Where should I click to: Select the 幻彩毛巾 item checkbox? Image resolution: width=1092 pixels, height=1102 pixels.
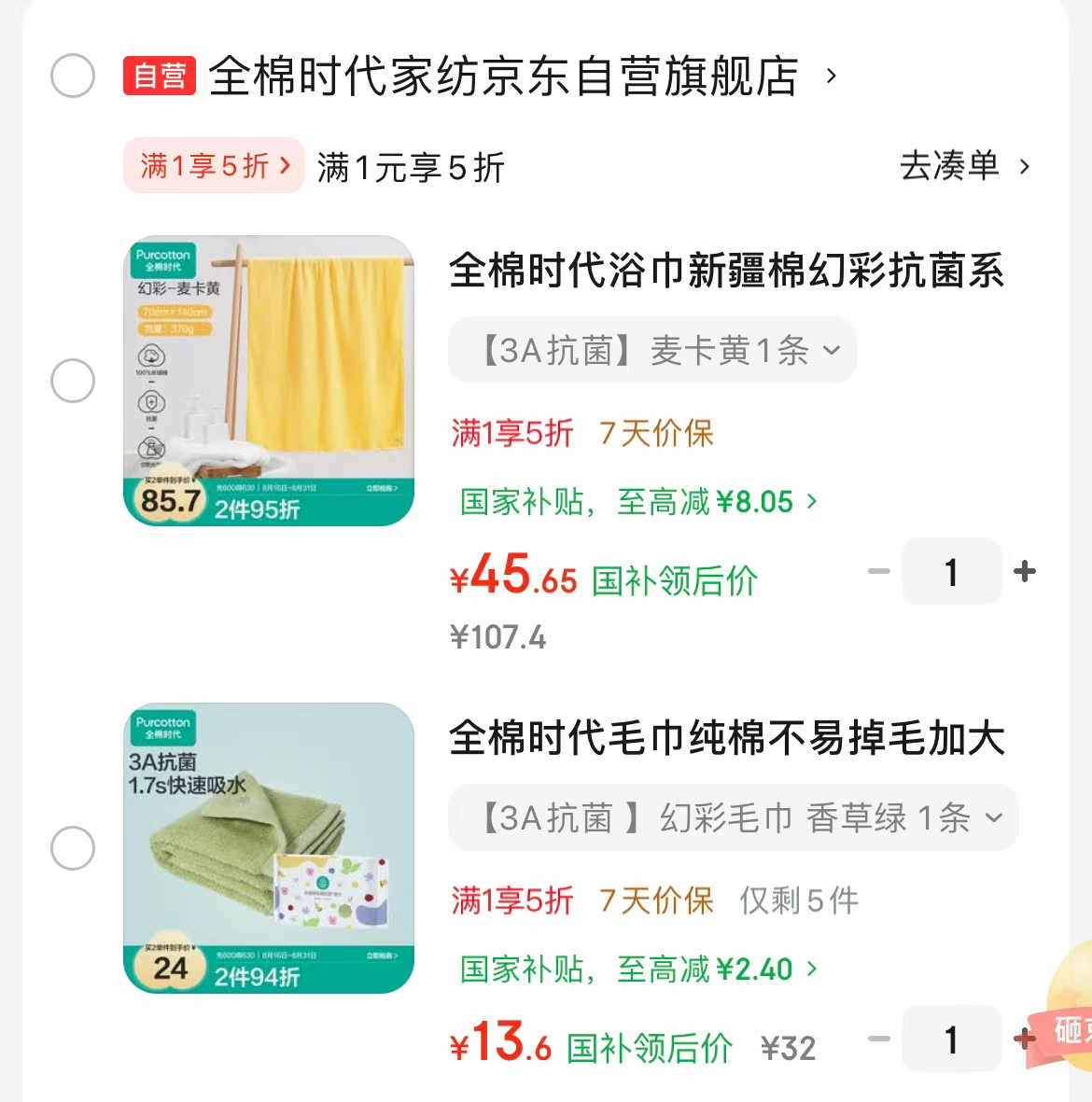[73, 847]
